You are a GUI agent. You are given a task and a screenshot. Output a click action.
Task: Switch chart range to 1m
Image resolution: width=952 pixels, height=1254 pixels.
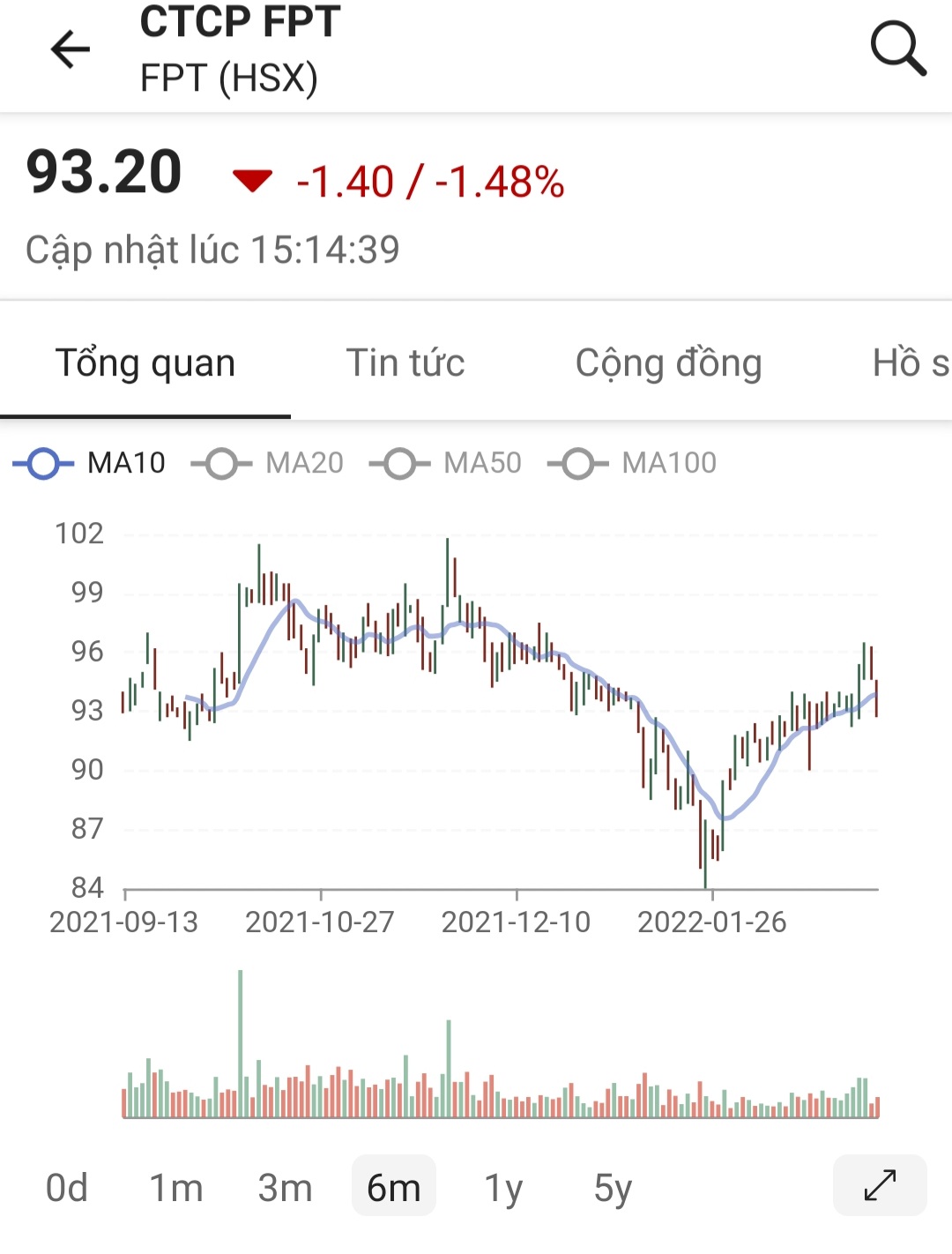[x=175, y=1188]
